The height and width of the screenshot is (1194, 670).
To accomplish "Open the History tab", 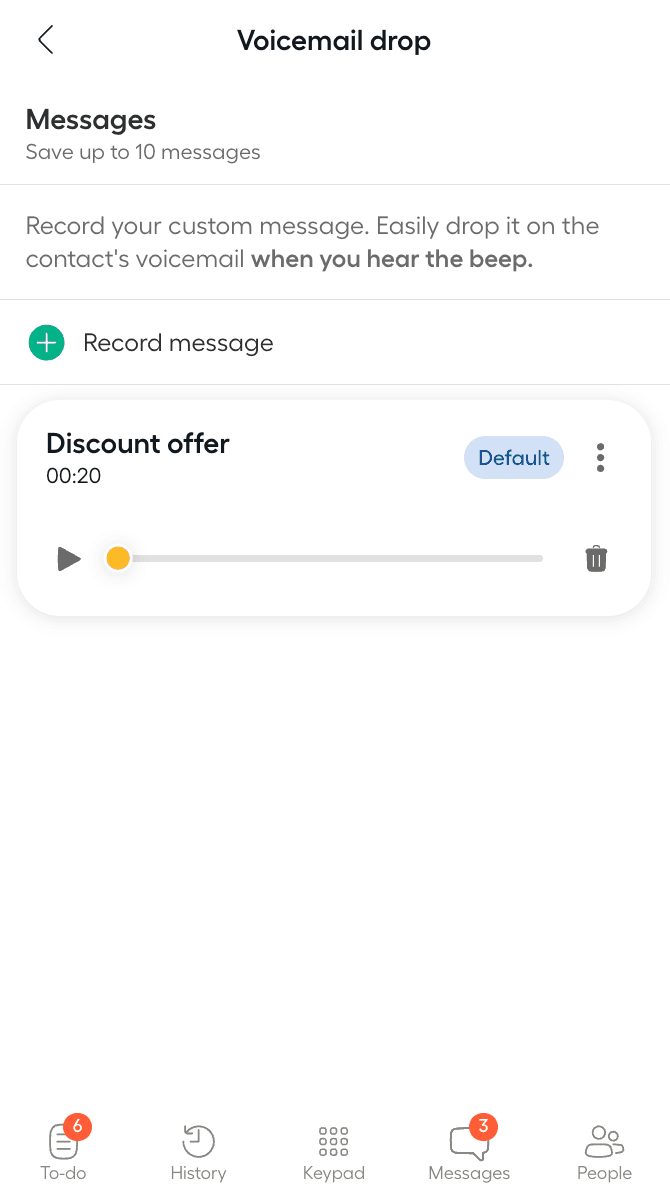I will pos(198,1150).
